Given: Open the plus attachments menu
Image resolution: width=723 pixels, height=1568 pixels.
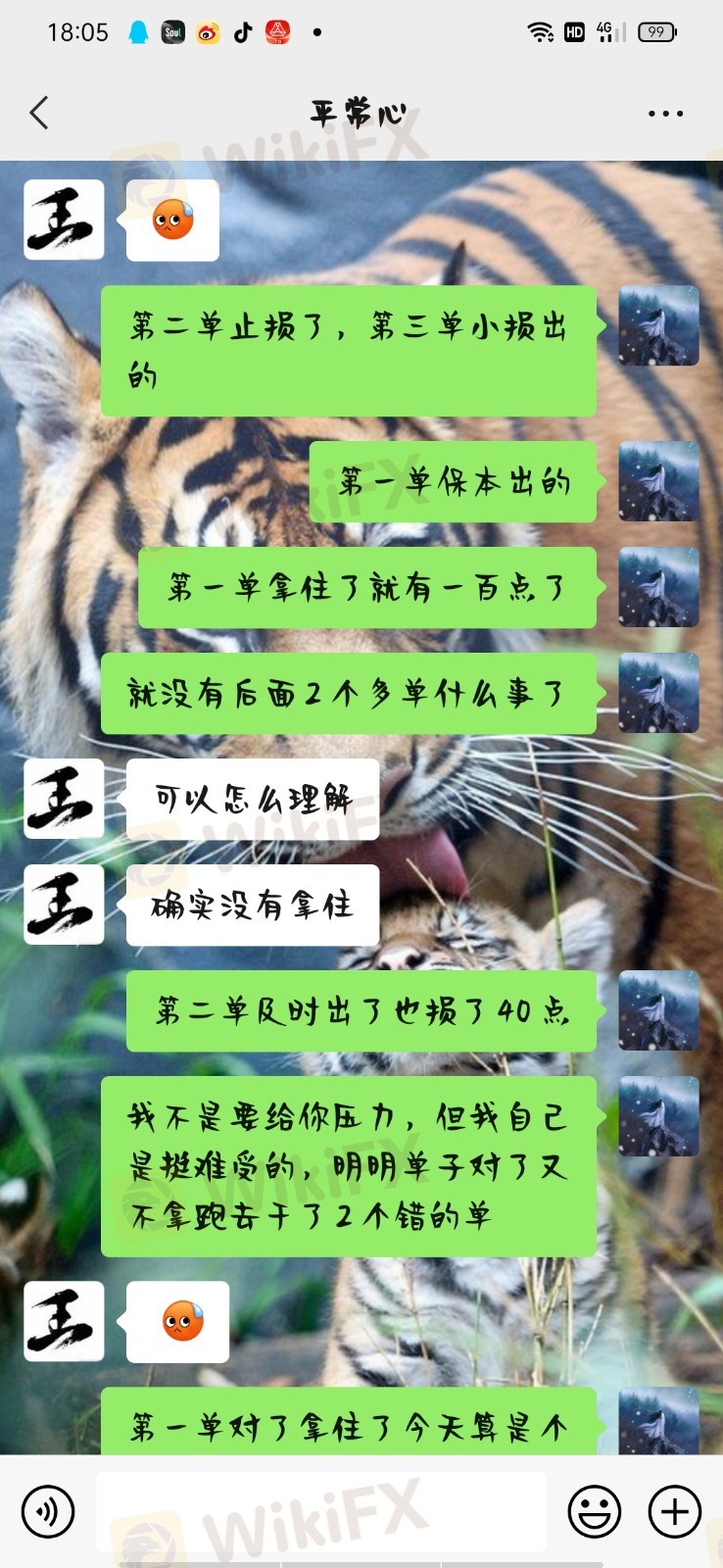Looking at the screenshot, I should tap(675, 1511).
